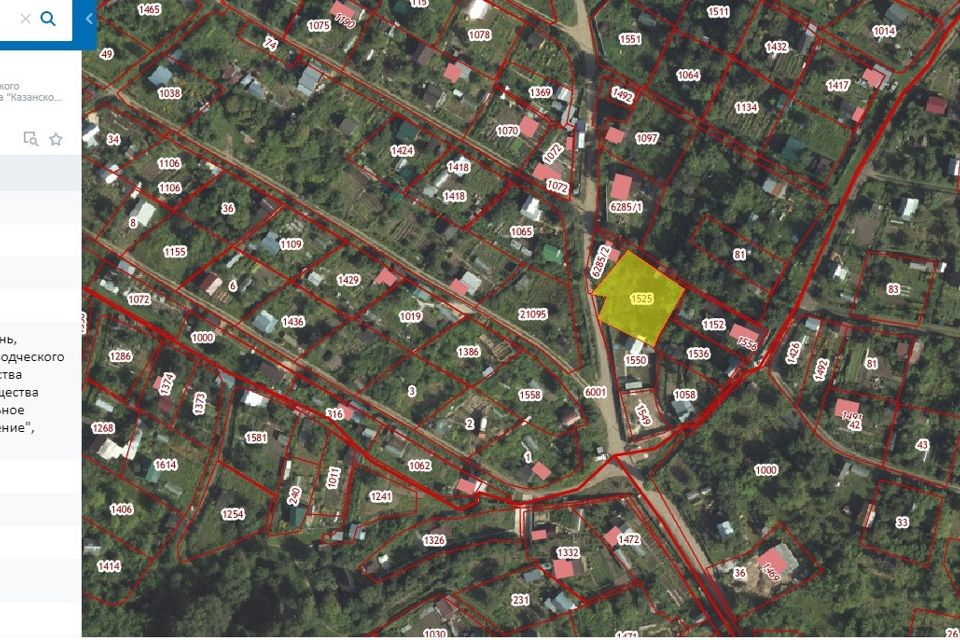The width and height of the screenshot is (960, 640).
Task: Run the search with the magnifier icon
Action: [48, 19]
